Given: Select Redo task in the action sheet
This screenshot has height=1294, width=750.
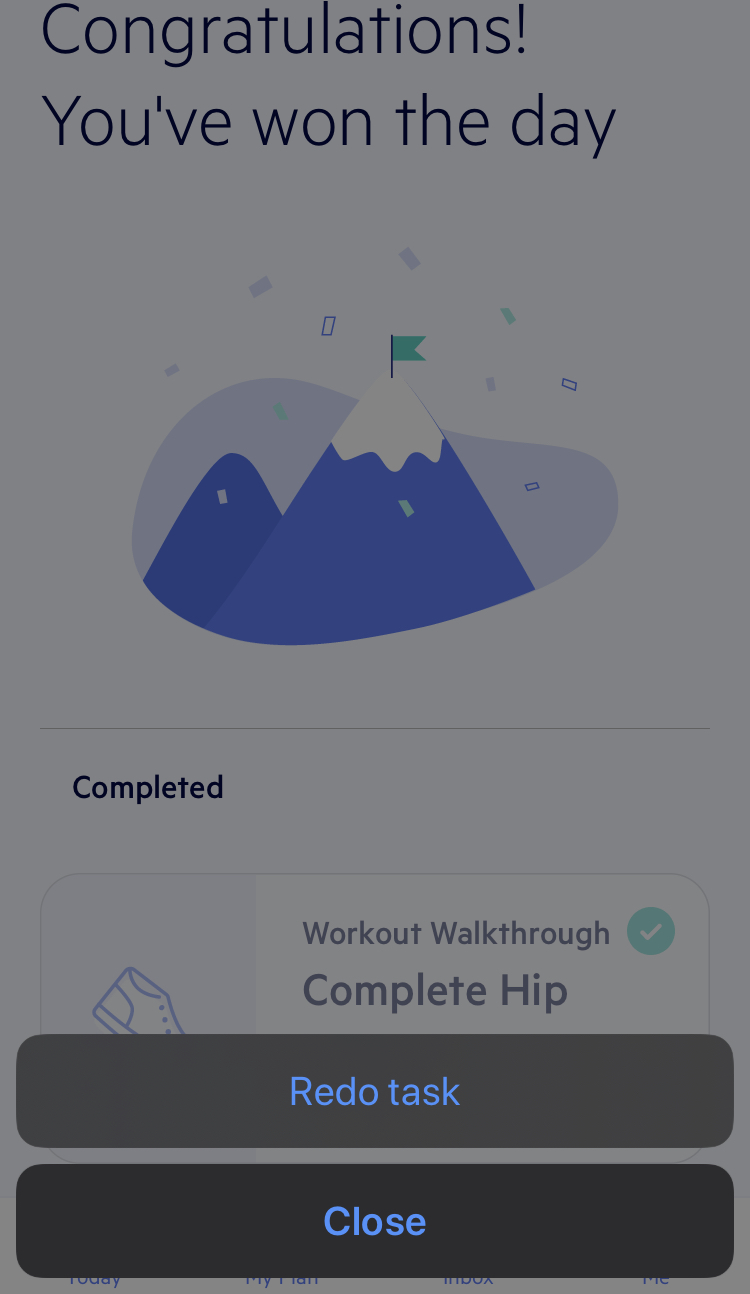Looking at the screenshot, I should coord(374,1091).
